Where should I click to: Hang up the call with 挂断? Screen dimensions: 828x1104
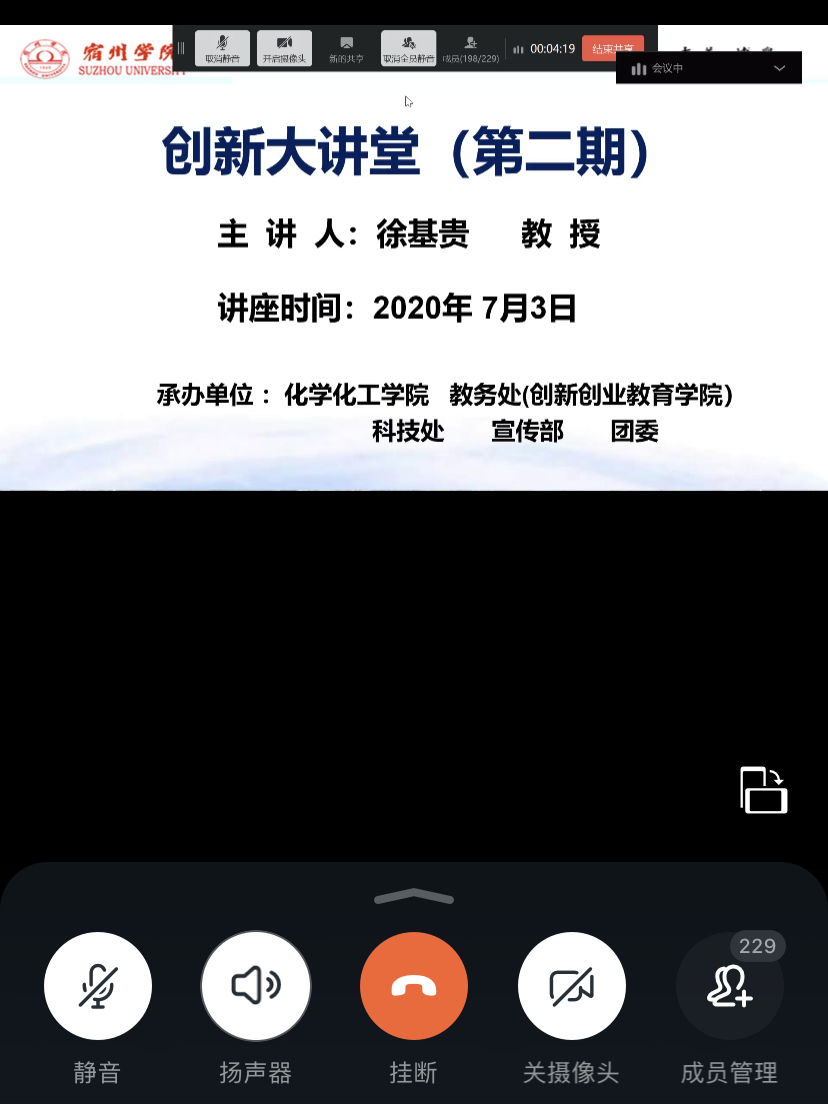tap(414, 986)
